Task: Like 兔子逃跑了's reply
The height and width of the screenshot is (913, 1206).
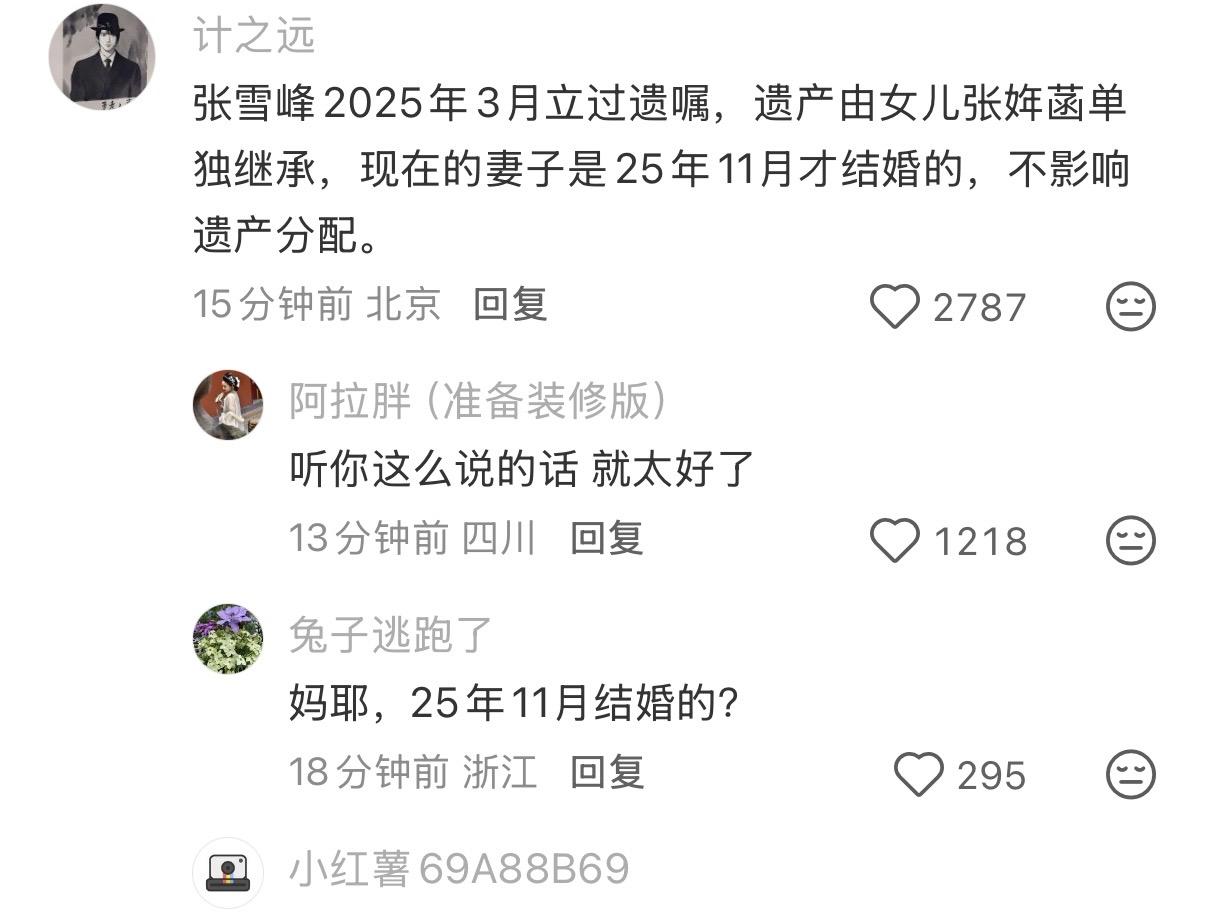Action: pyautogui.click(x=918, y=775)
